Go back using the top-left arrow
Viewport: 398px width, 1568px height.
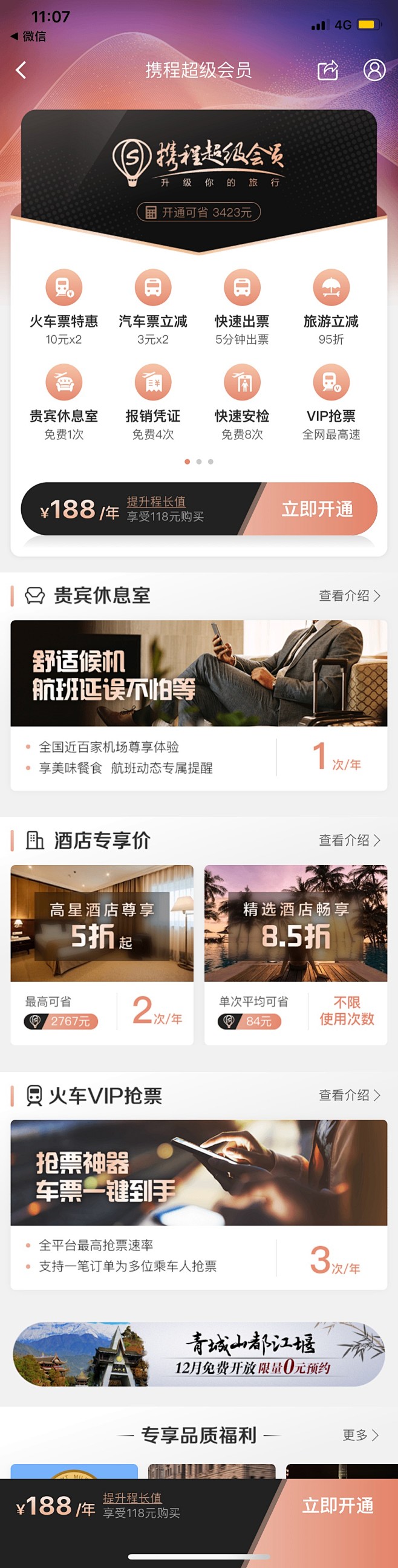coord(21,70)
